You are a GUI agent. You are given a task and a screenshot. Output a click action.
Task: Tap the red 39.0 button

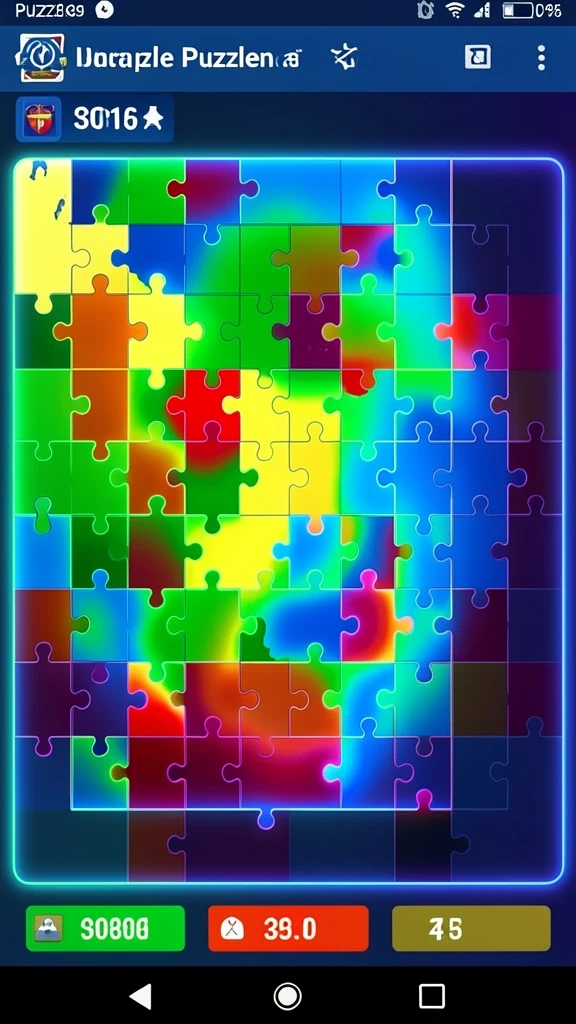point(288,928)
